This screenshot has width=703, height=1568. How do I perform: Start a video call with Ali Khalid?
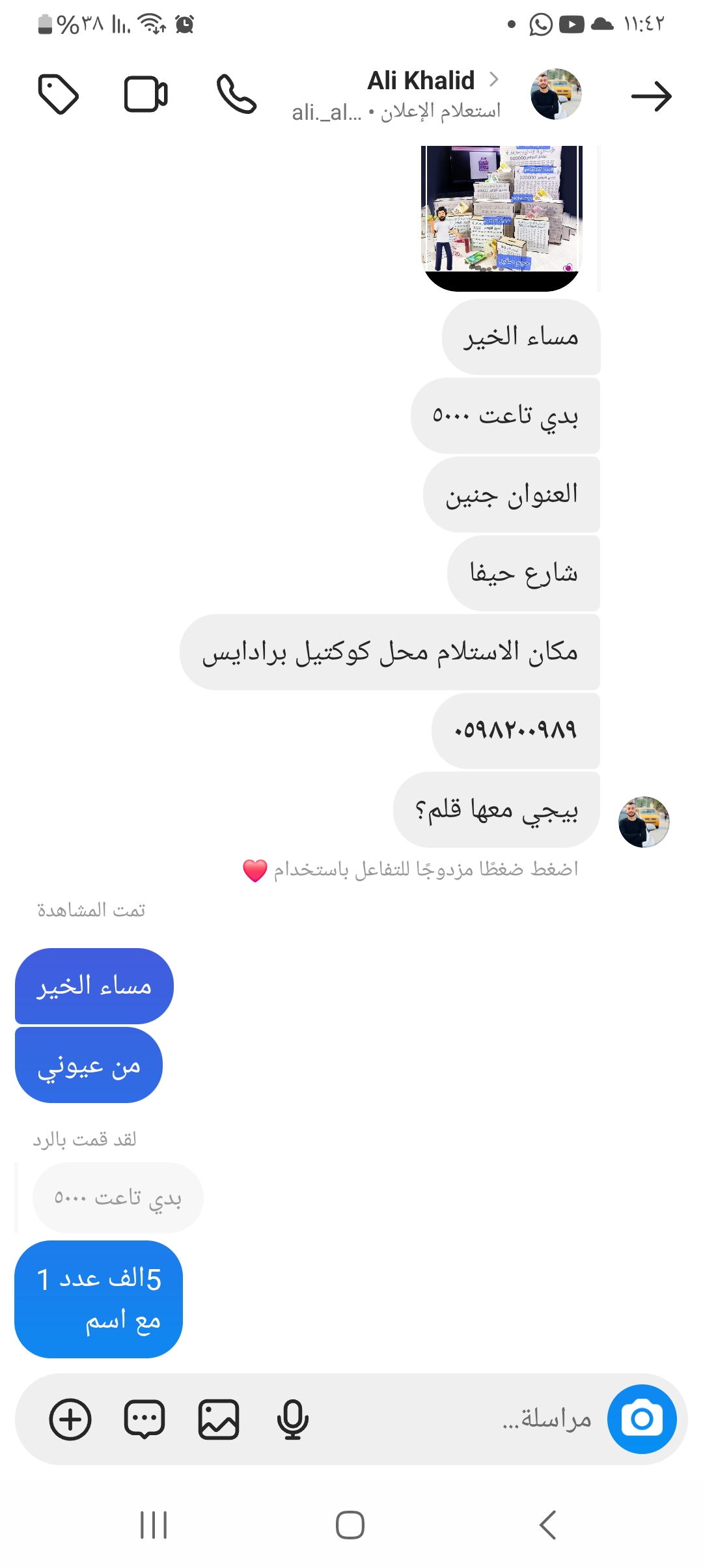point(146,95)
